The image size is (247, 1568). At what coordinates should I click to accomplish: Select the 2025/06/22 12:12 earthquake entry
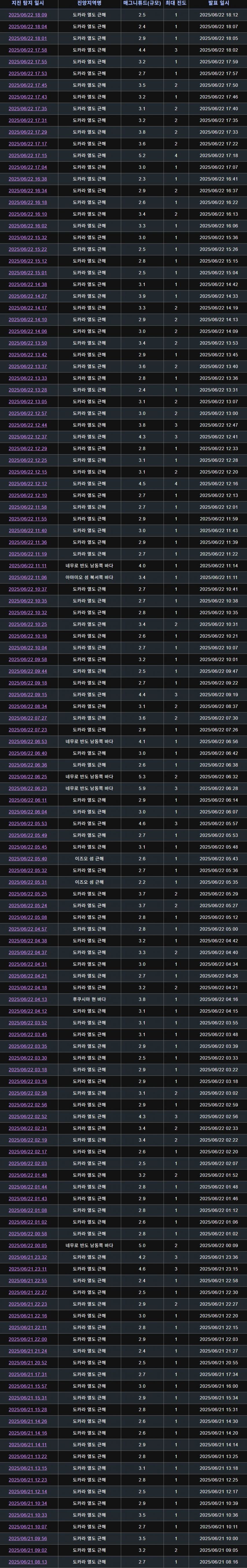point(27,484)
